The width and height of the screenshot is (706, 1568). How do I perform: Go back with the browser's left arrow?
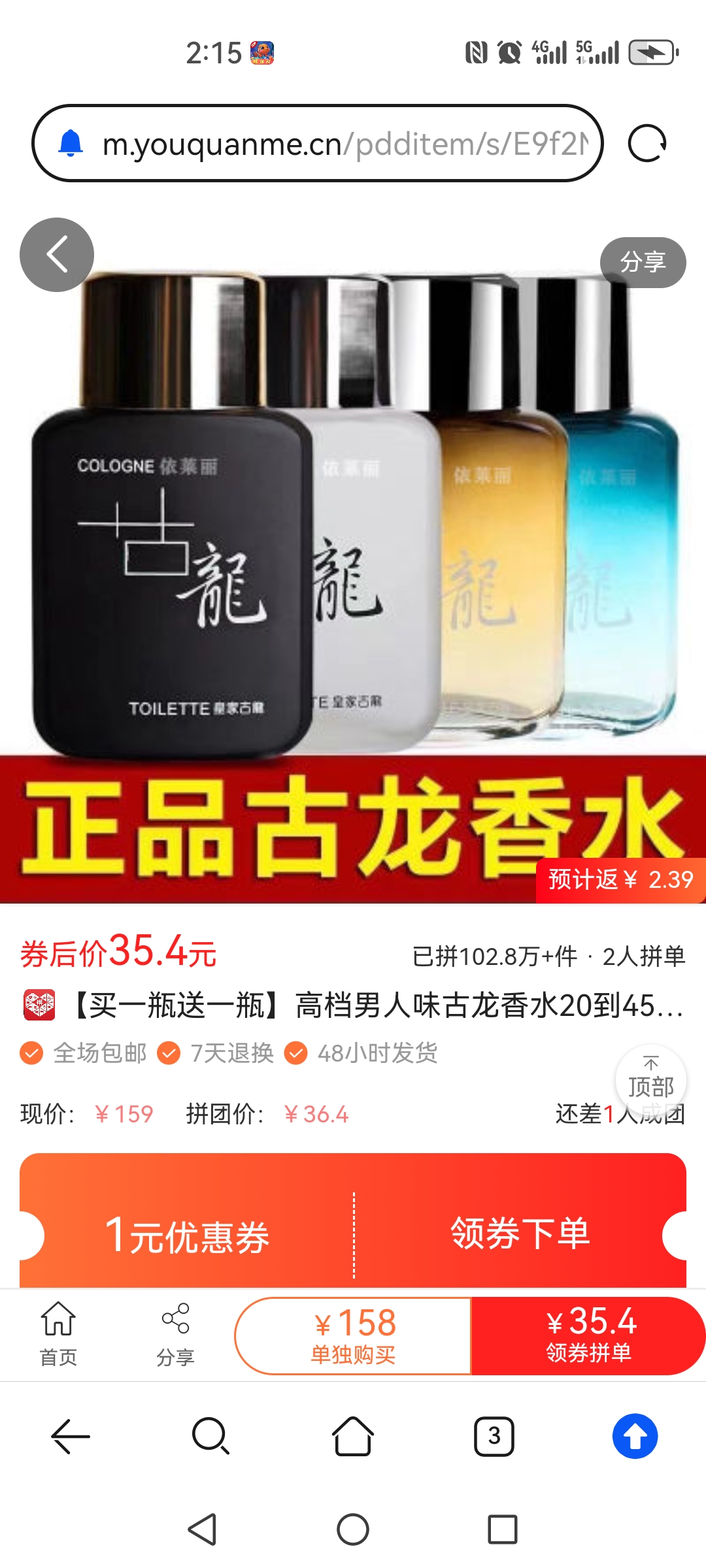pyautogui.click(x=71, y=1436)
